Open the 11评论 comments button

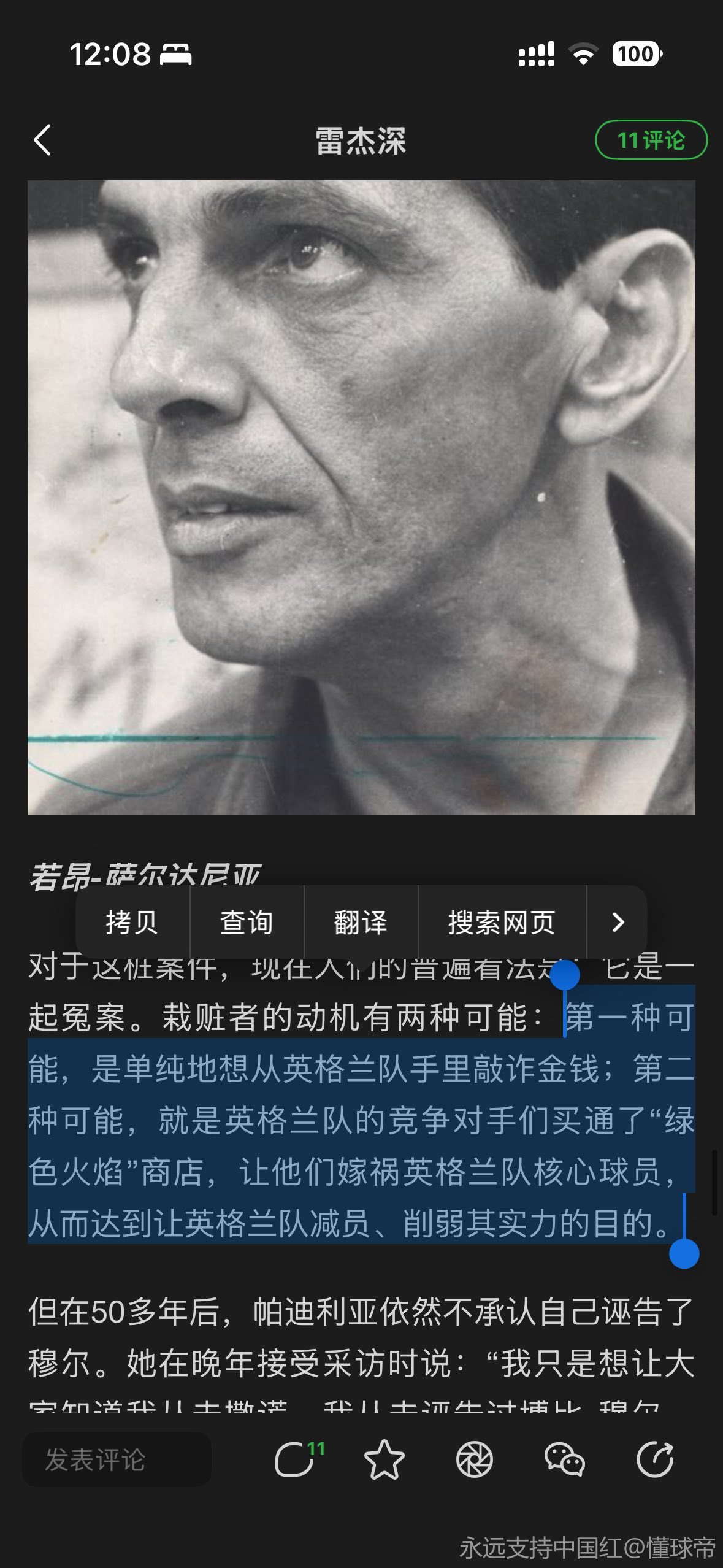click(651, 140)
